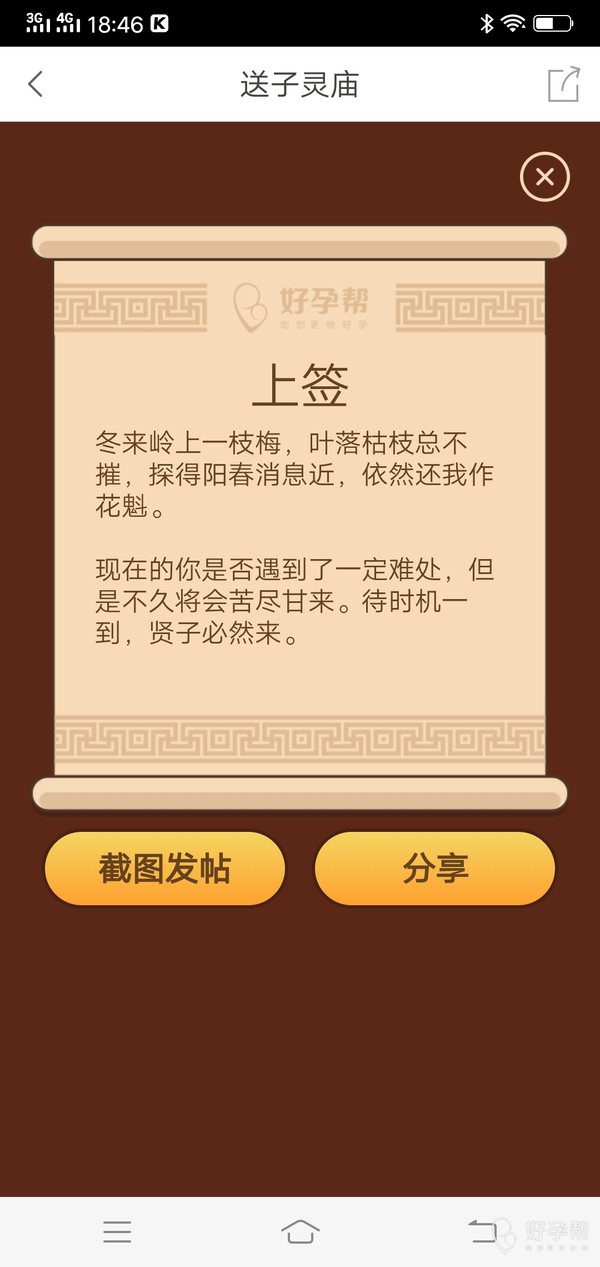This screenshot has height=1267, width=600.
Task: Go back from the 送子灵庙 page
Action: click(36, 84)
